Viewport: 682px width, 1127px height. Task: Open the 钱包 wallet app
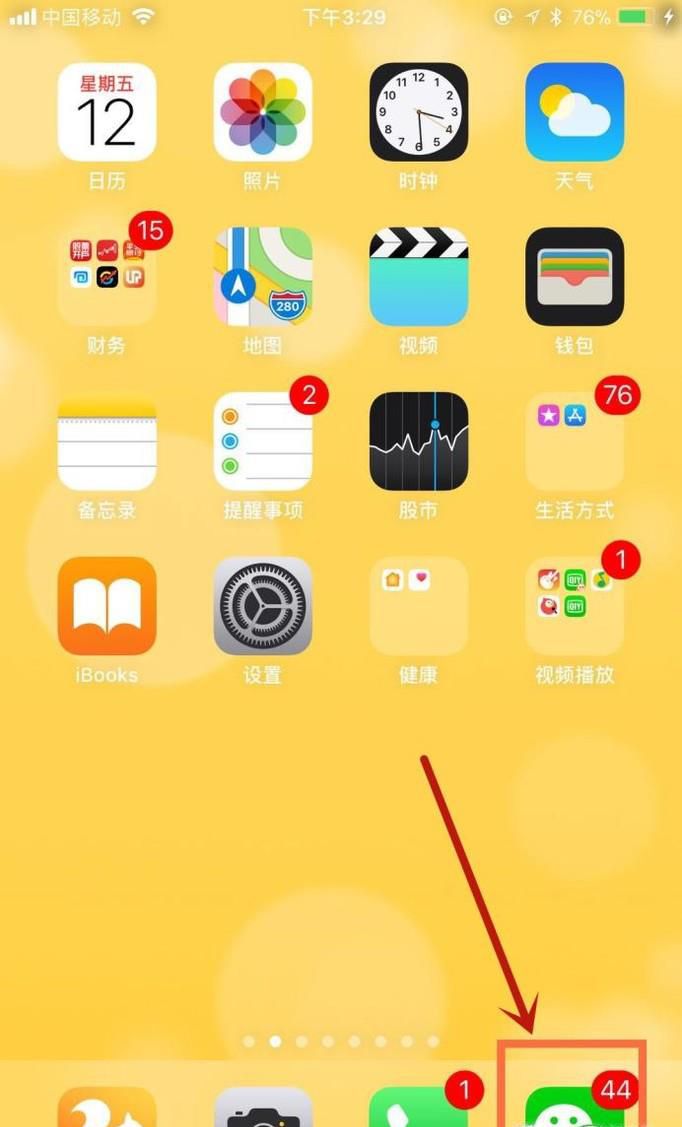575,277
